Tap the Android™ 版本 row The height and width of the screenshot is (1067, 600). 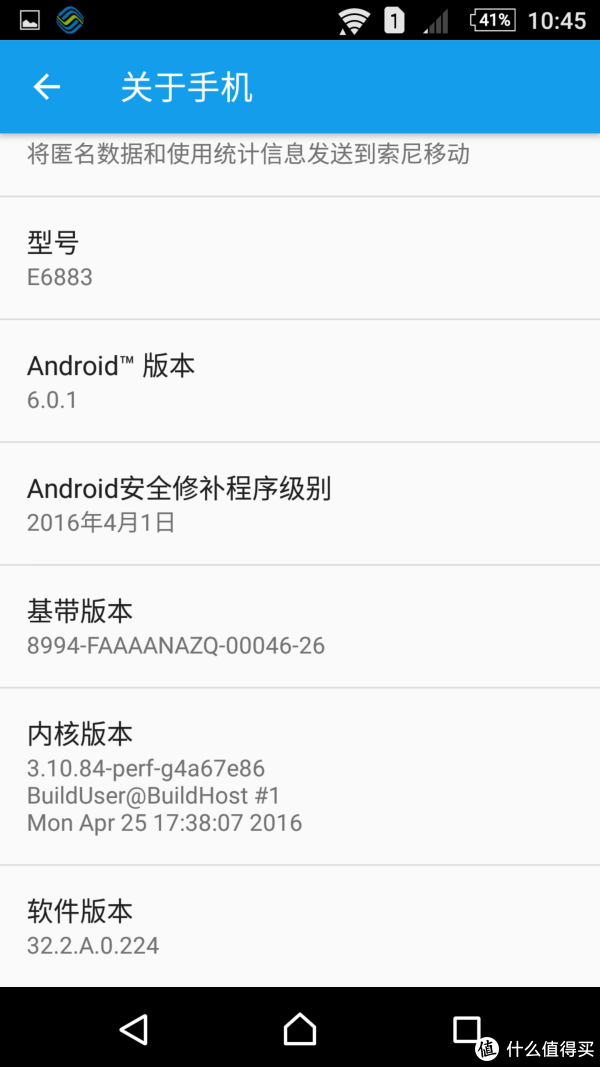pos(300,381)
